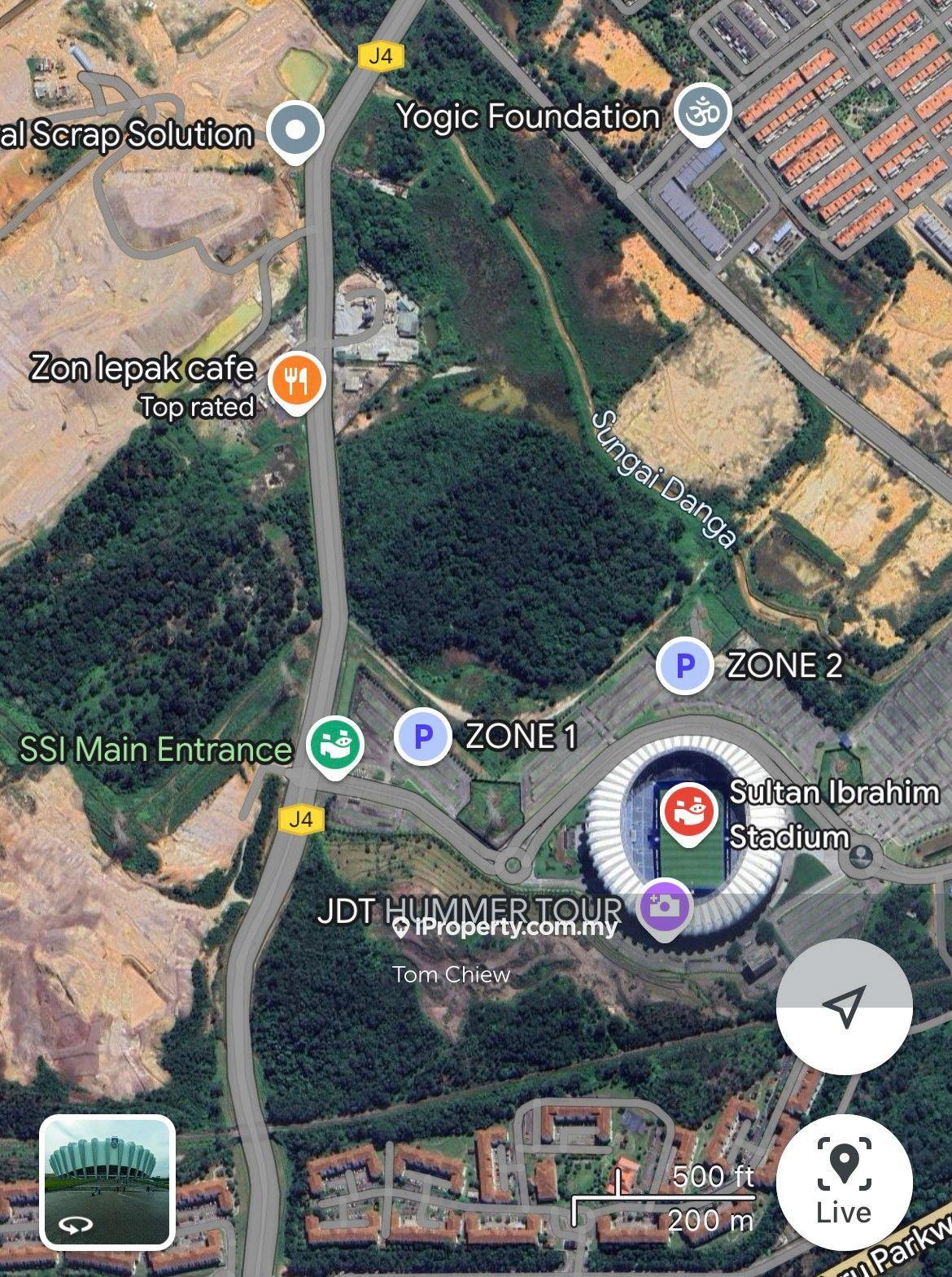Select the ZONE 1 parking pin
The image size is (952, 1277).
click(x=422, y=737)
